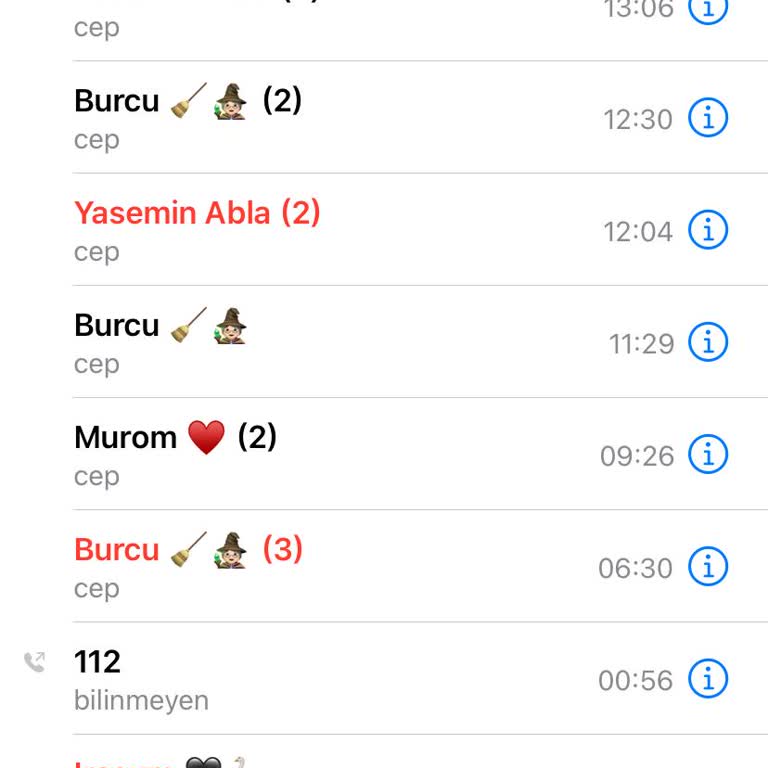
Task: Open info for Burcu call at 06:30
Action: pos(708,566)
